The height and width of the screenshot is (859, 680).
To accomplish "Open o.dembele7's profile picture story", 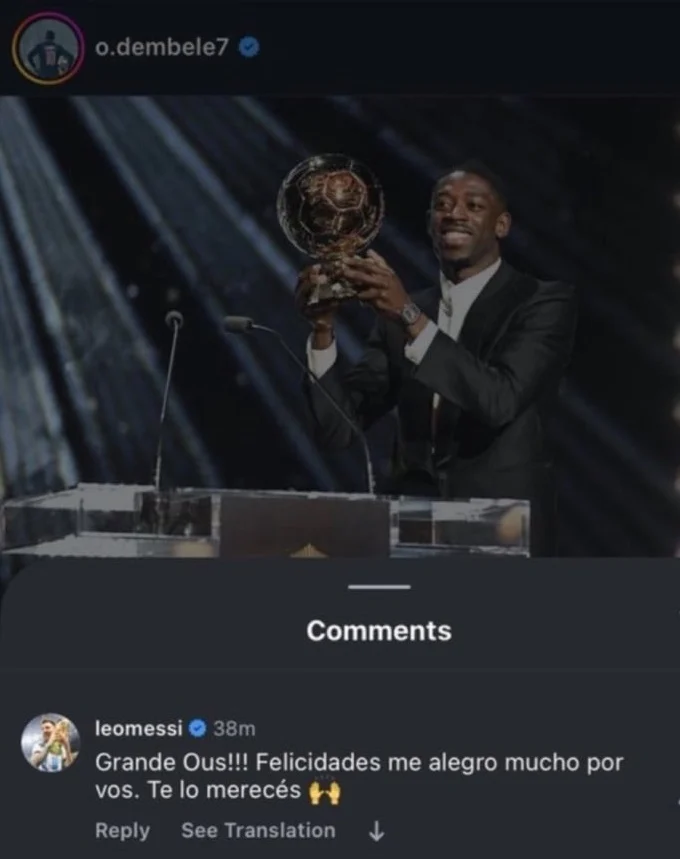I will tap(48, 49).
